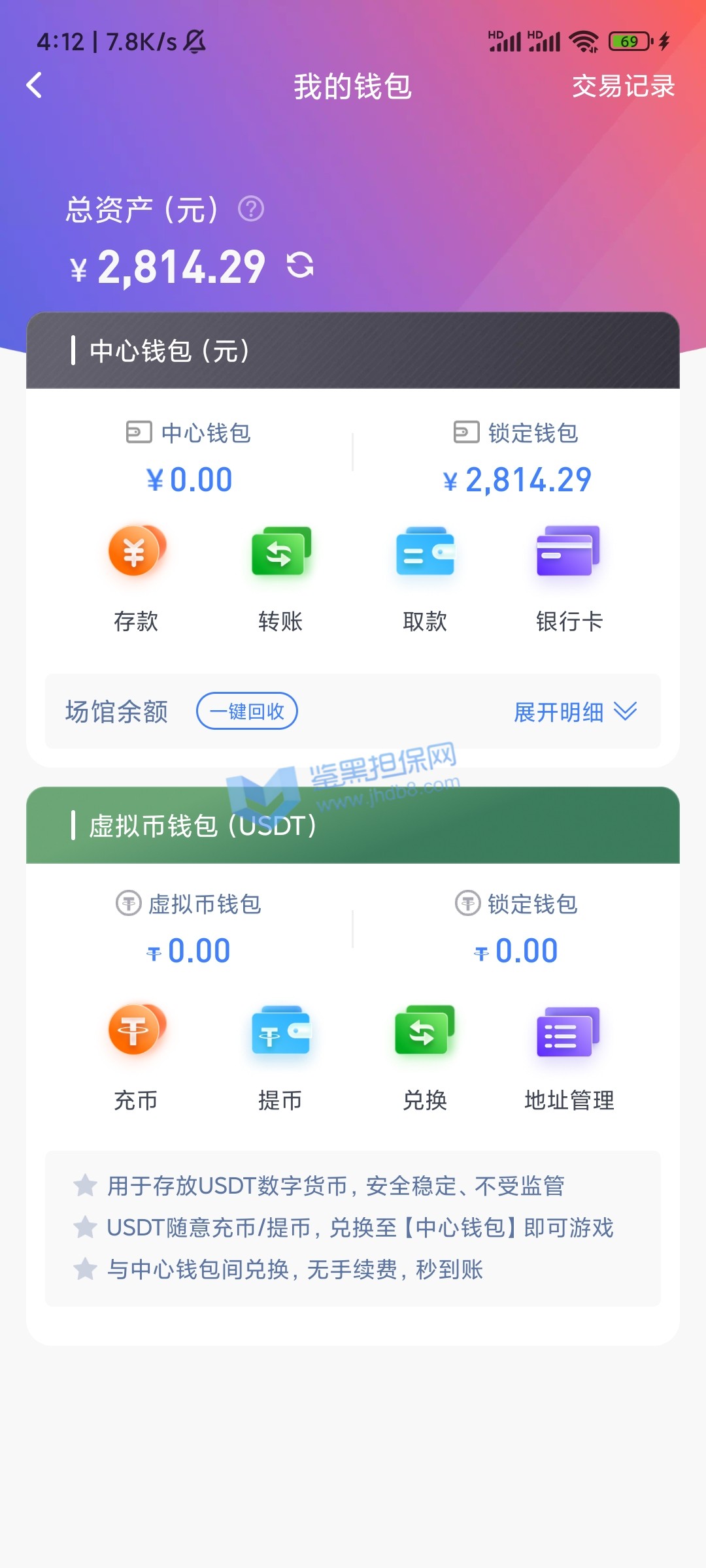Screen dimensions: 706x1568
Task: Refresh the total assets balance
Action: [x=300, y=265]
